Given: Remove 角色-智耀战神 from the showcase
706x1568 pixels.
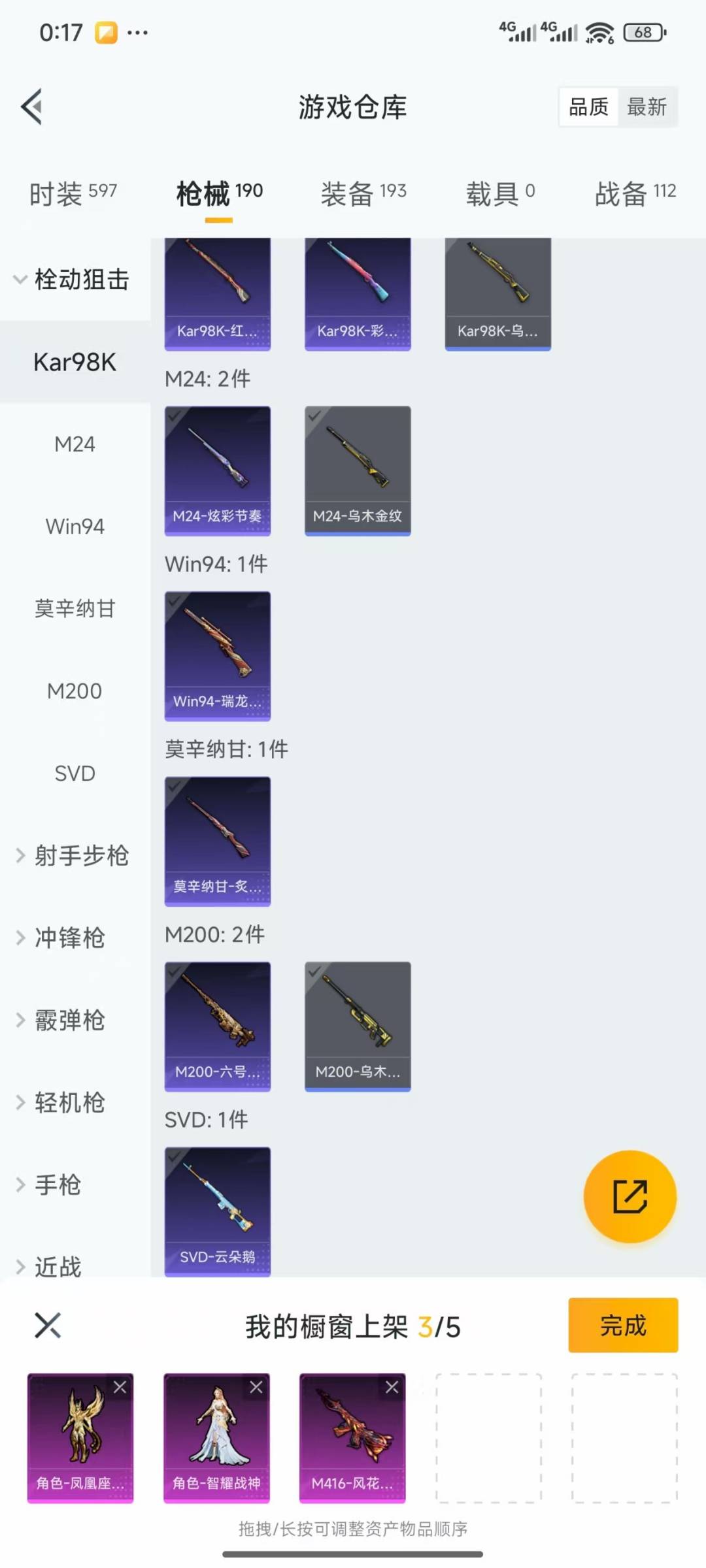Looking at the screenshot, I should pyautogui.click(x=256, y=1387).
